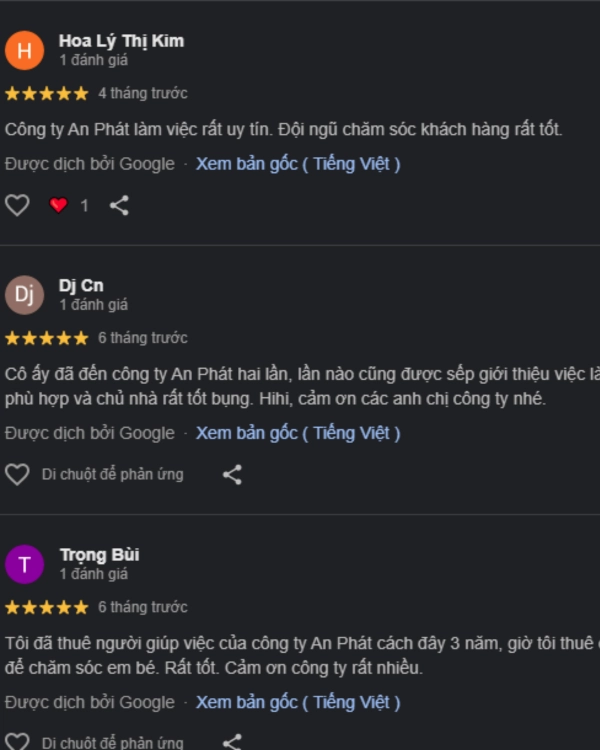600x750 pixels.
Task: View original Vietnamese of Trọng Bùi's review
Action: 297,702
